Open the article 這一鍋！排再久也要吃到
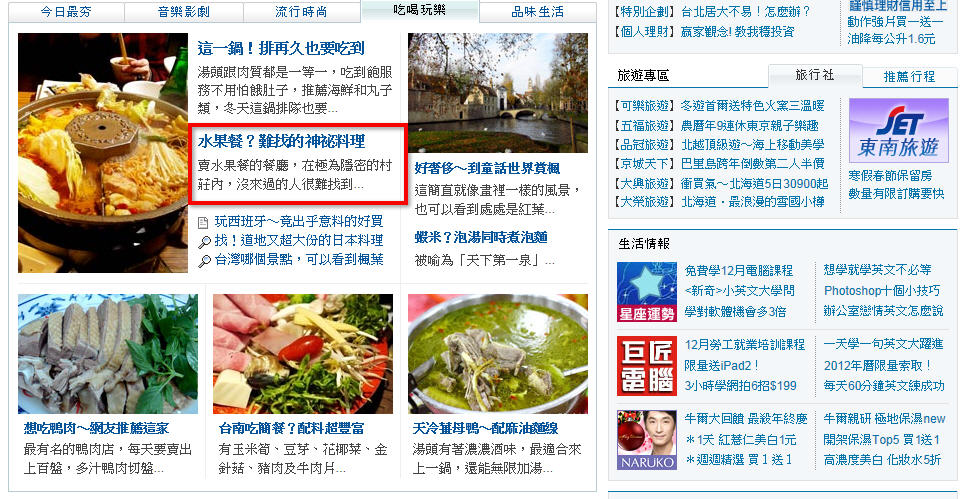The width and height of the screenshot is (968, 499). pos(281,49)
